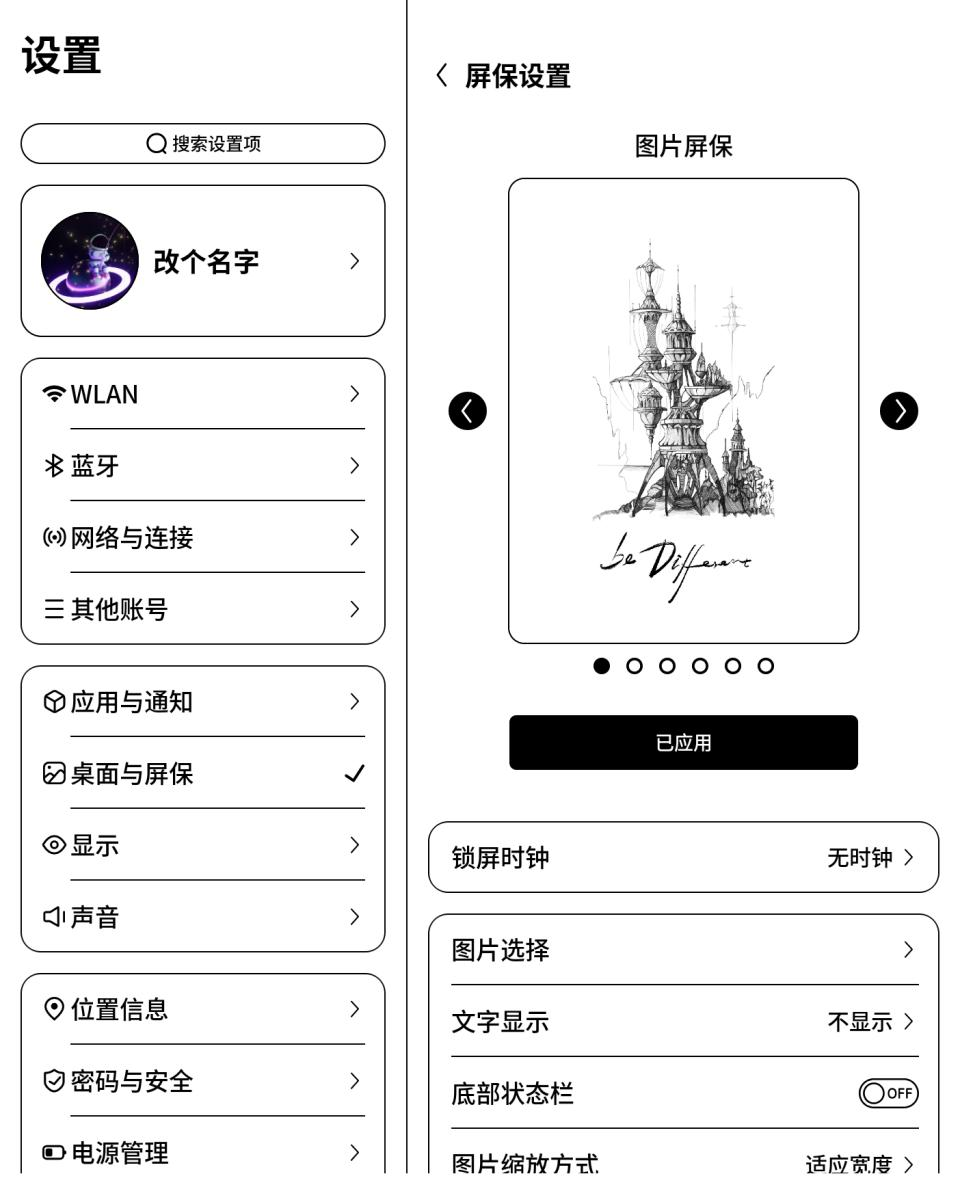The image size is (960, 1177).
Task: Open 密码与安全
Action: (x=203, y=1081)
